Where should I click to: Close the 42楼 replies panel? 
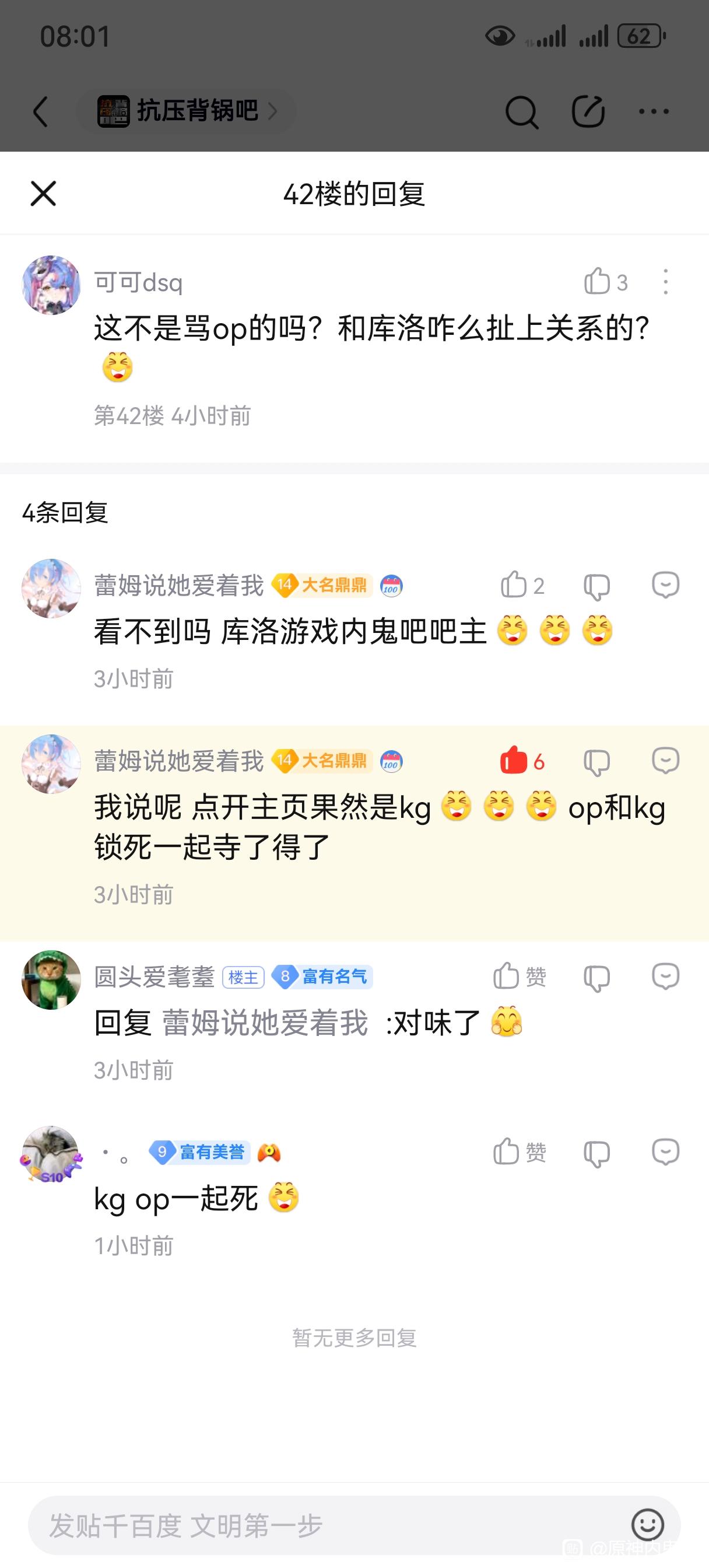tap(43, 194)
